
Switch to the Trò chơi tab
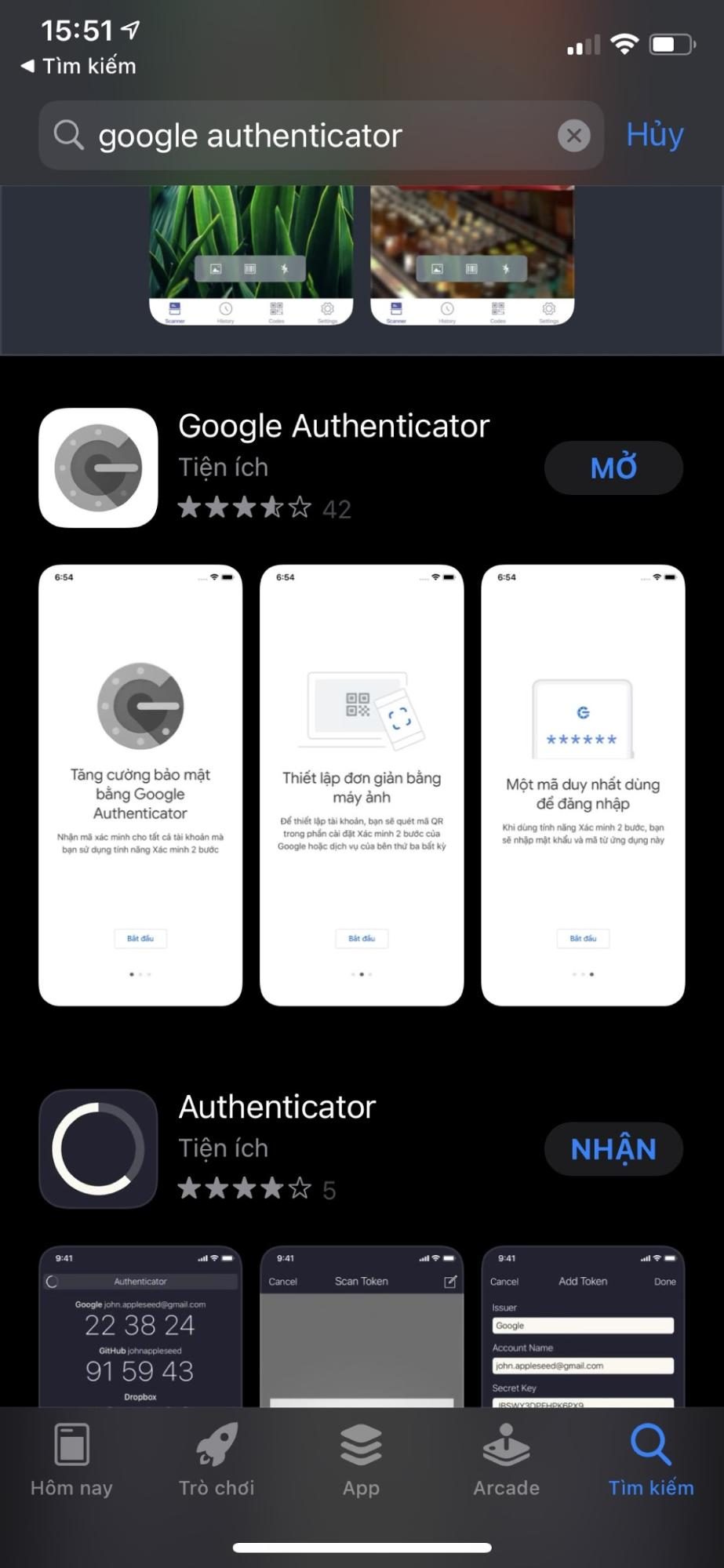(216, 1461)
